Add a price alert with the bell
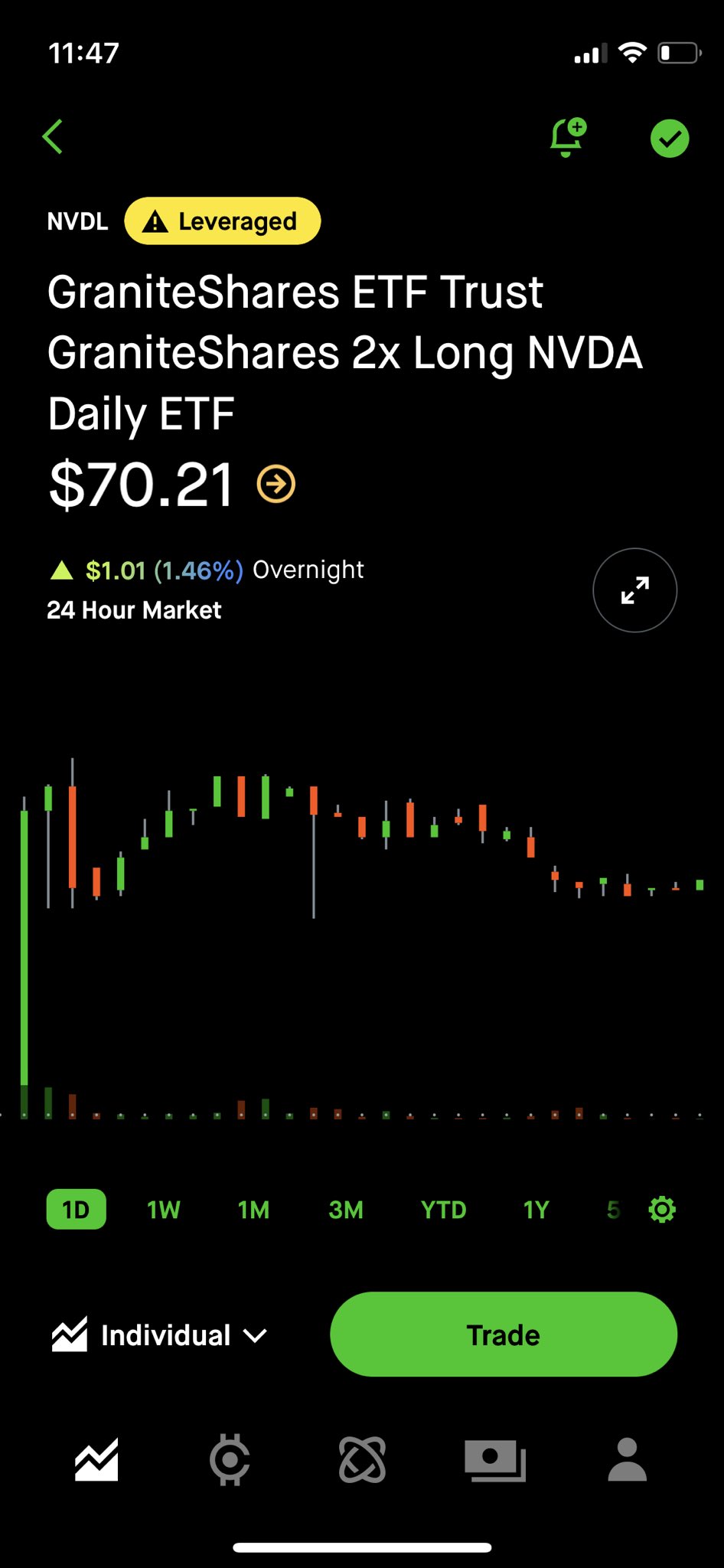This screenshot has width=724, height=1568. click(567, 138)
